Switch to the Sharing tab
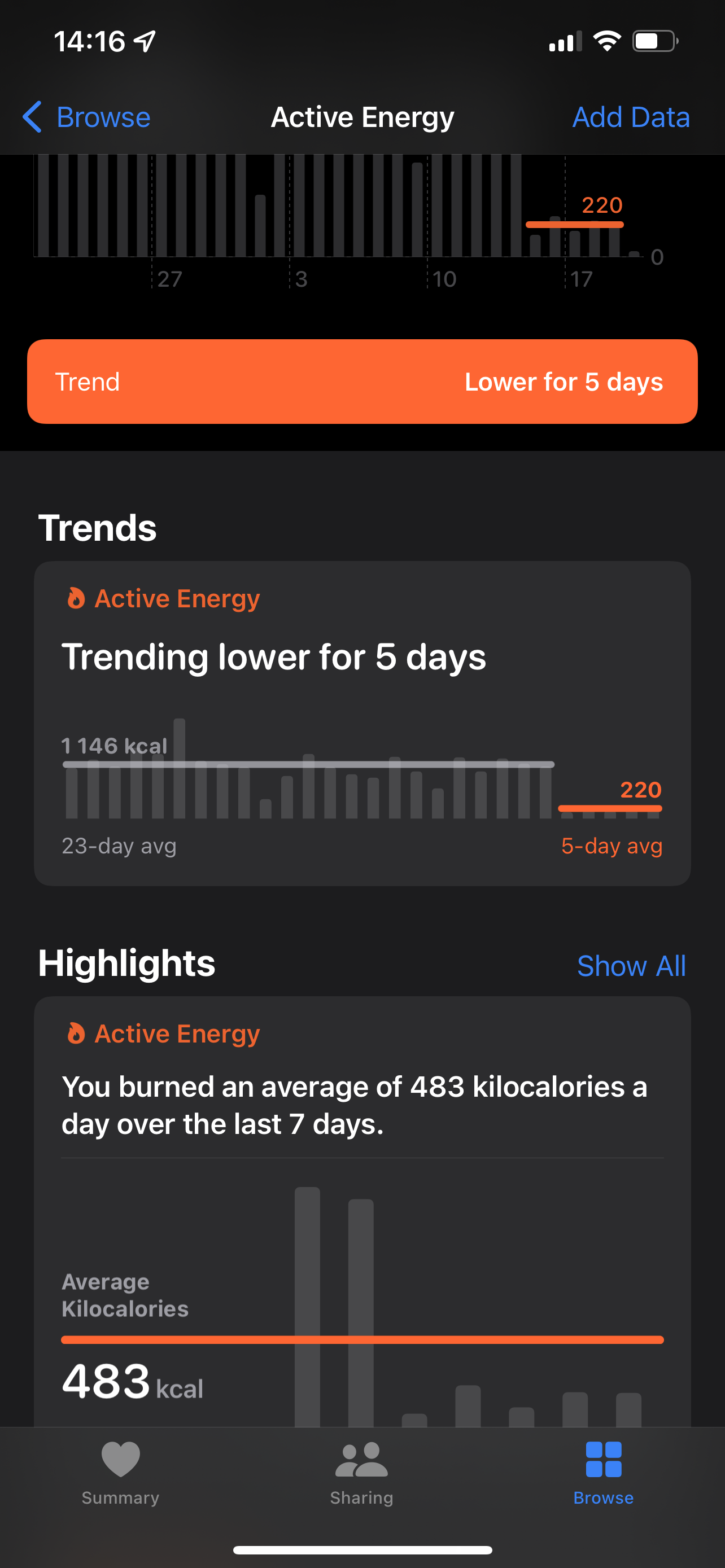Viewport: 725px width, 1568px height. pyautogui.click(x=361, y=1473)
